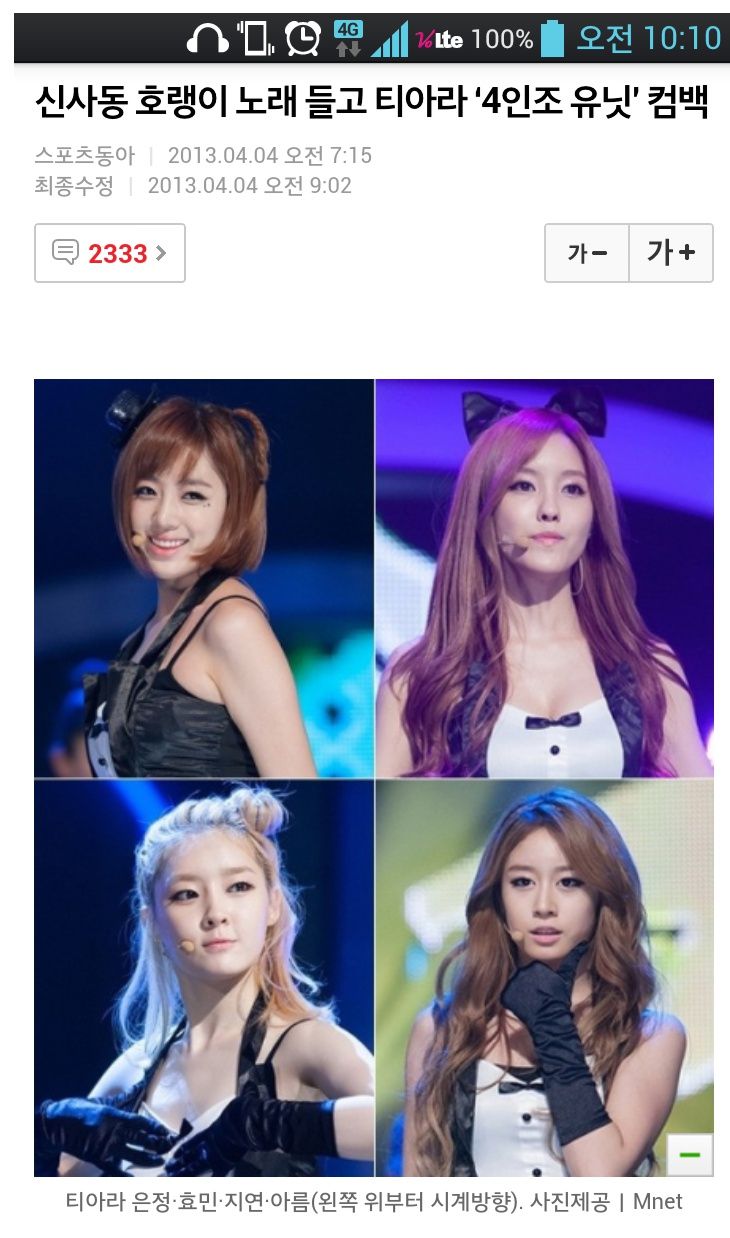Increase font size with 가+ button
Screen dimensions: 730x1238
point(671,253)
